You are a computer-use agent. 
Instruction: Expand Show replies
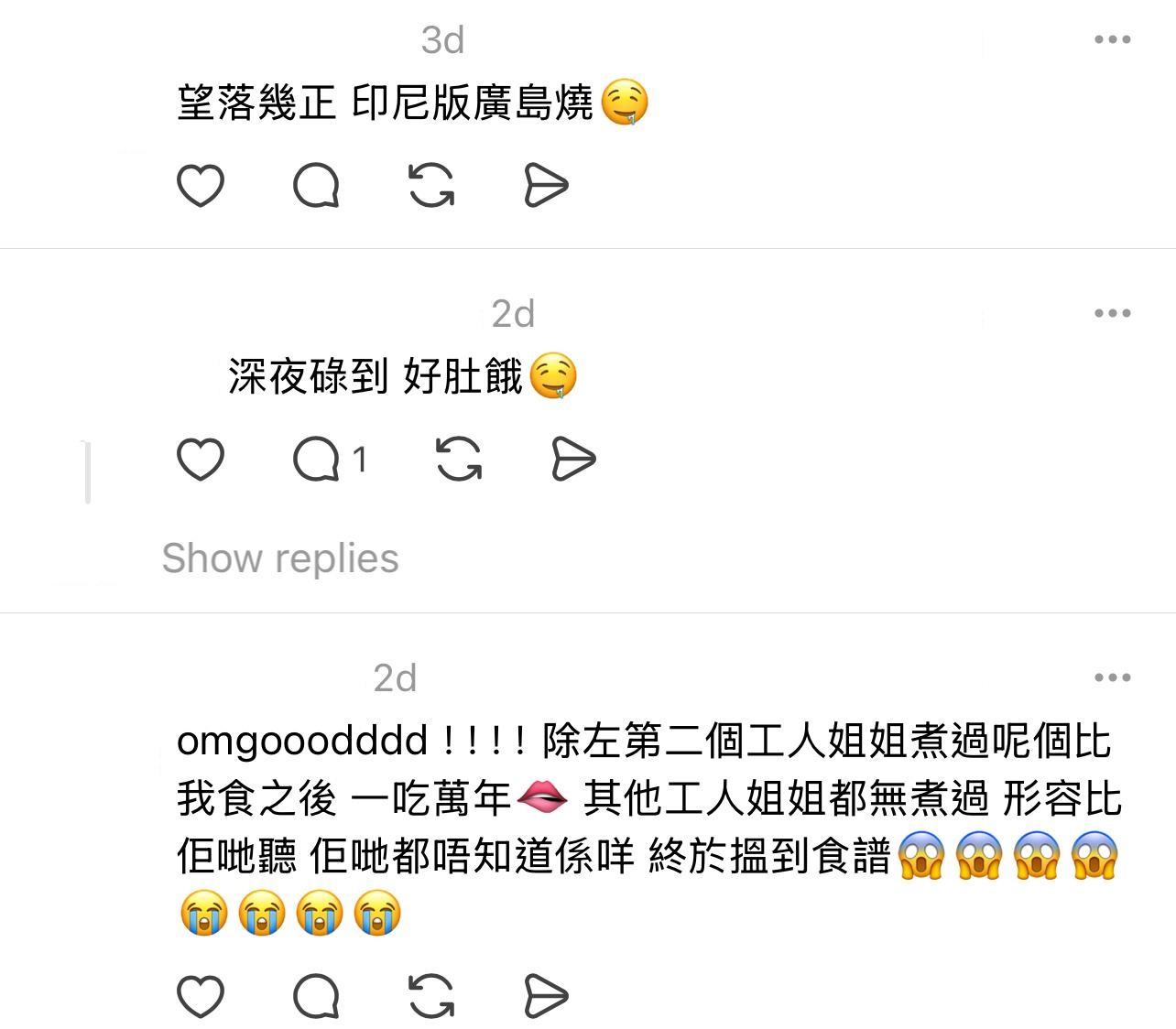tap(280, 558)
